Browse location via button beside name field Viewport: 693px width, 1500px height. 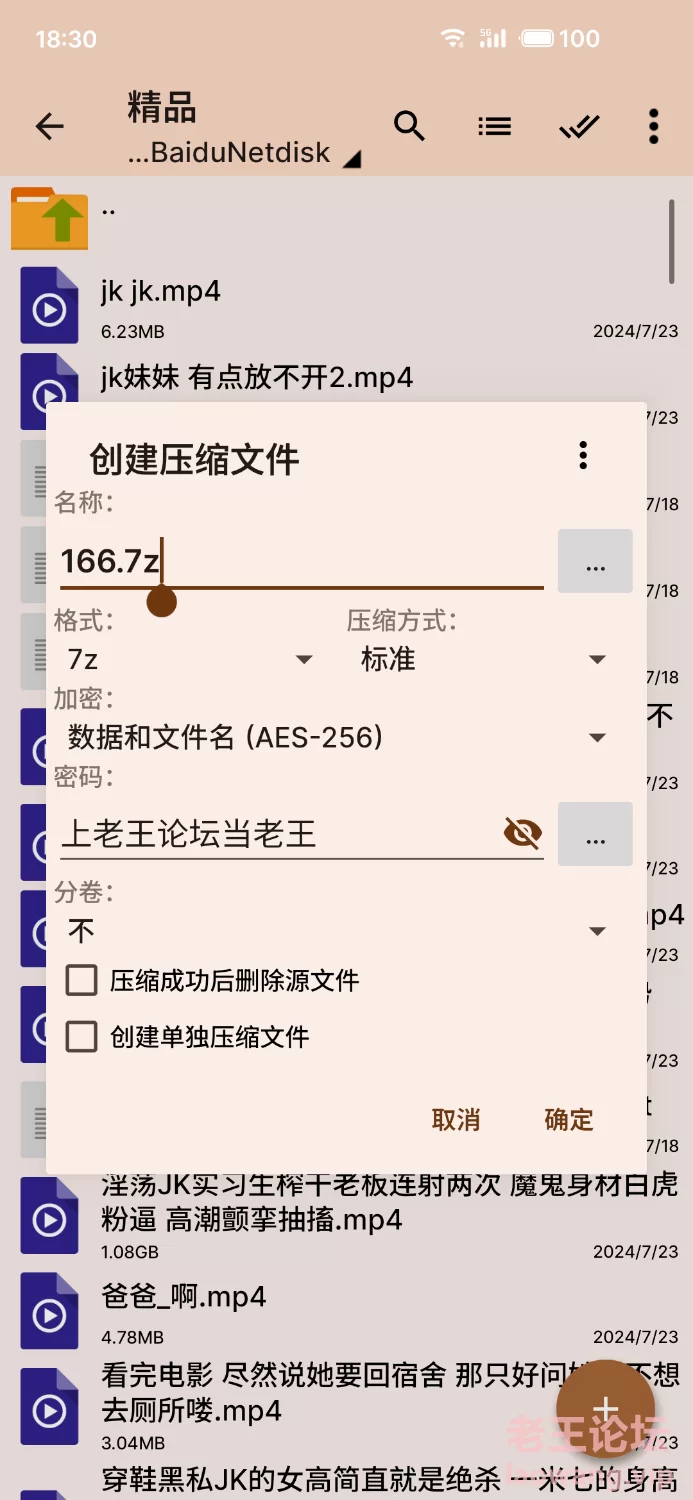pos(595,561)
